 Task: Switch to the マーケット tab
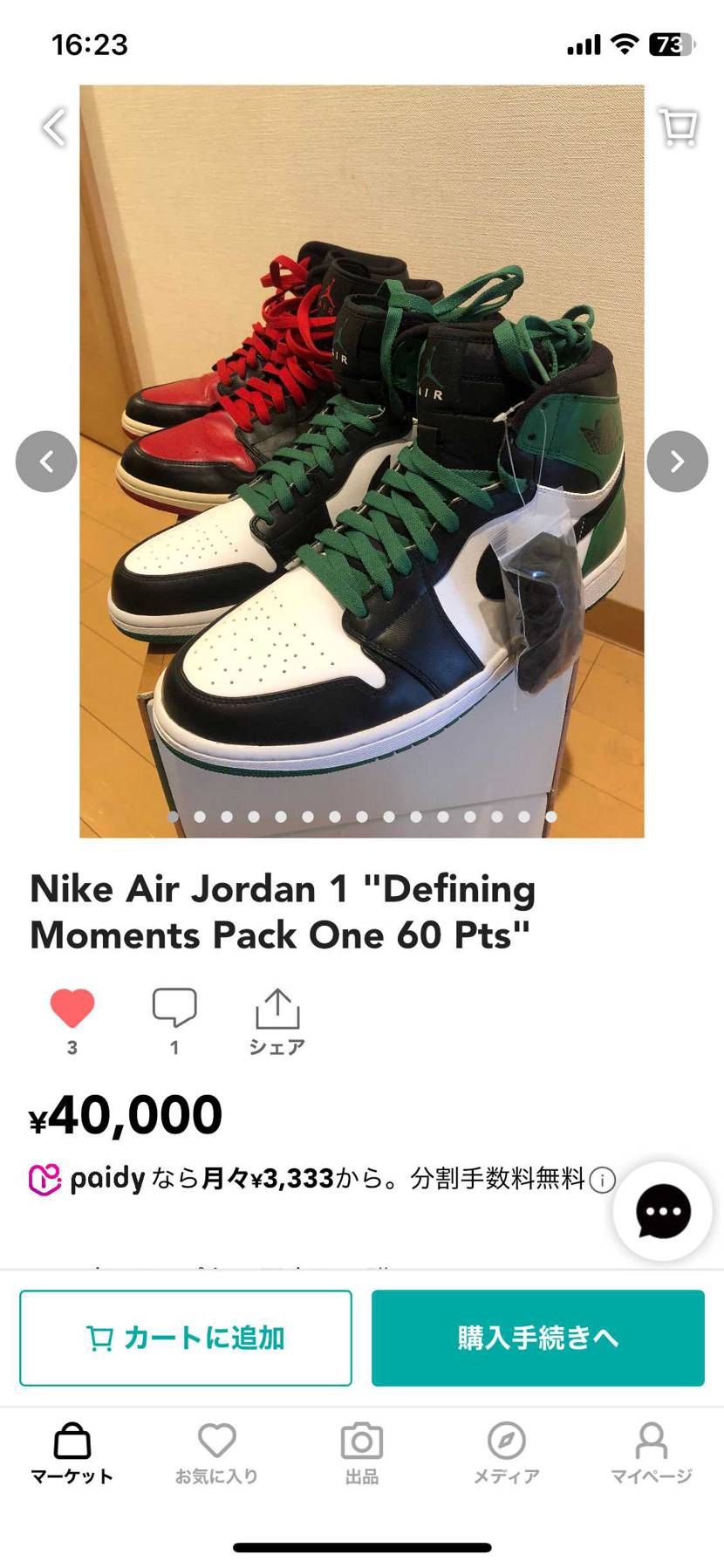tap(72, 1453)
